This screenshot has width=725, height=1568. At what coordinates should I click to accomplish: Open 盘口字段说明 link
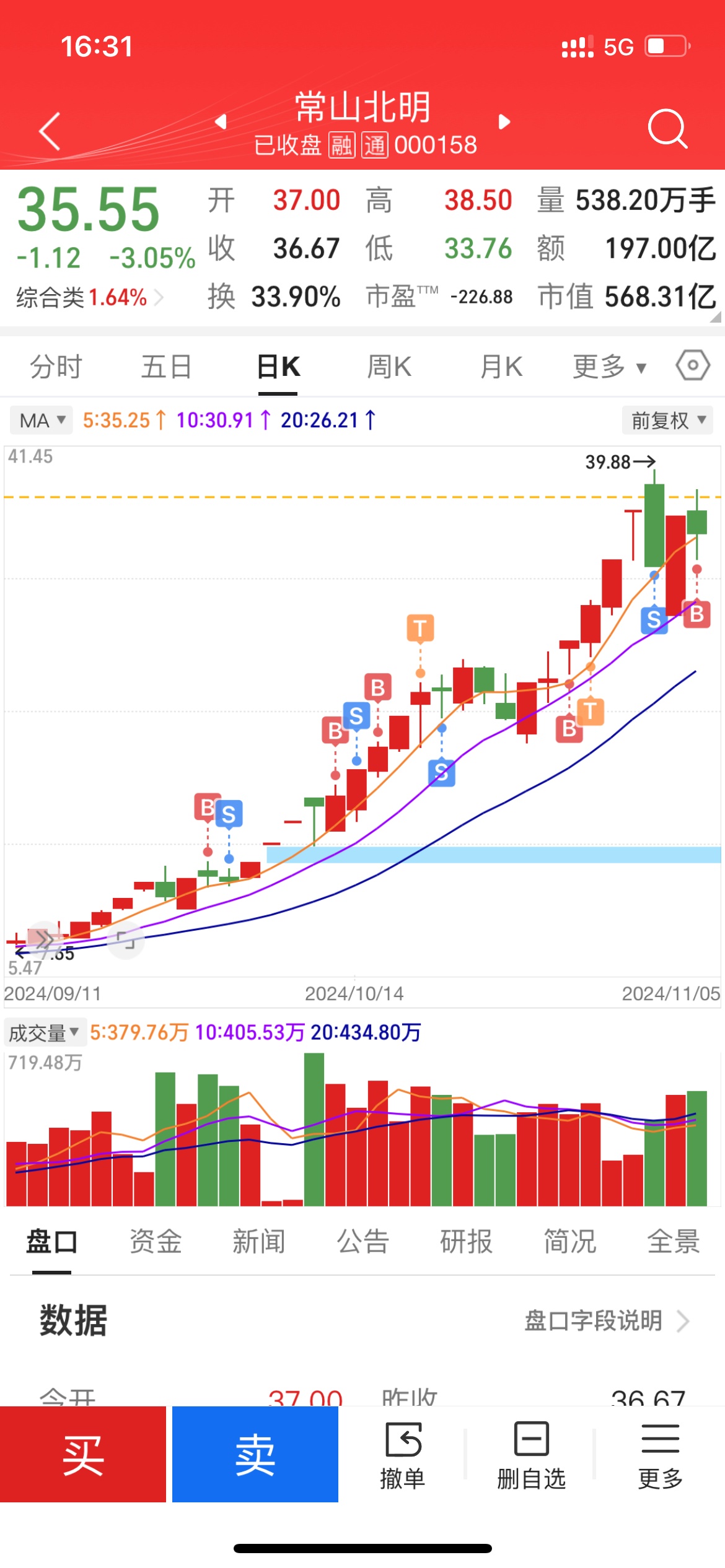[x=607, y=1321]
